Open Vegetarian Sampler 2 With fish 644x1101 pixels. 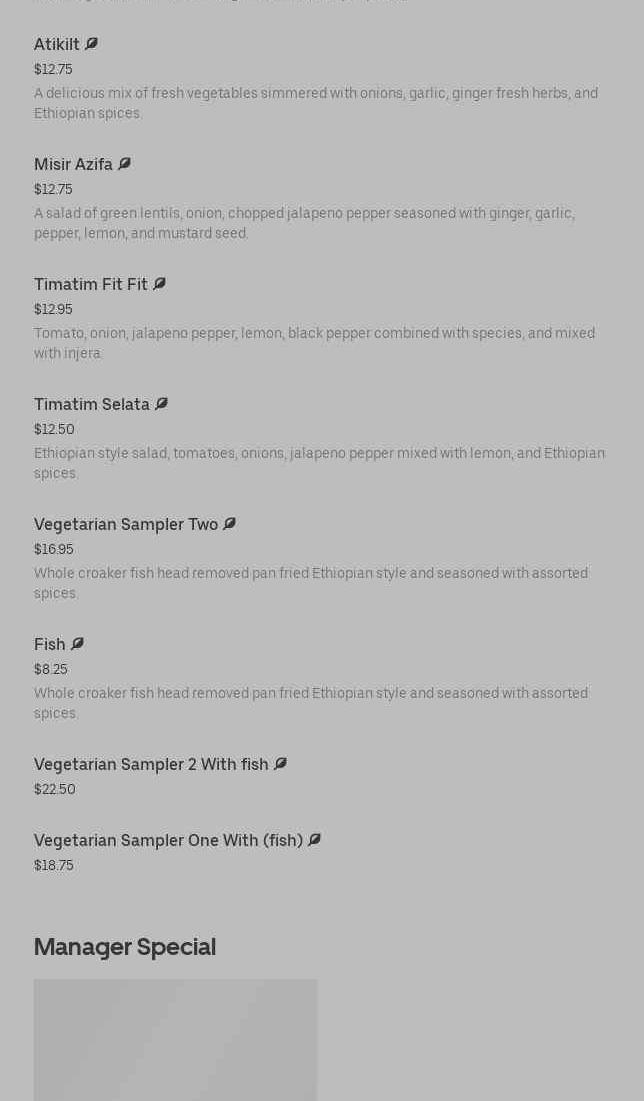tap(151, 765)
